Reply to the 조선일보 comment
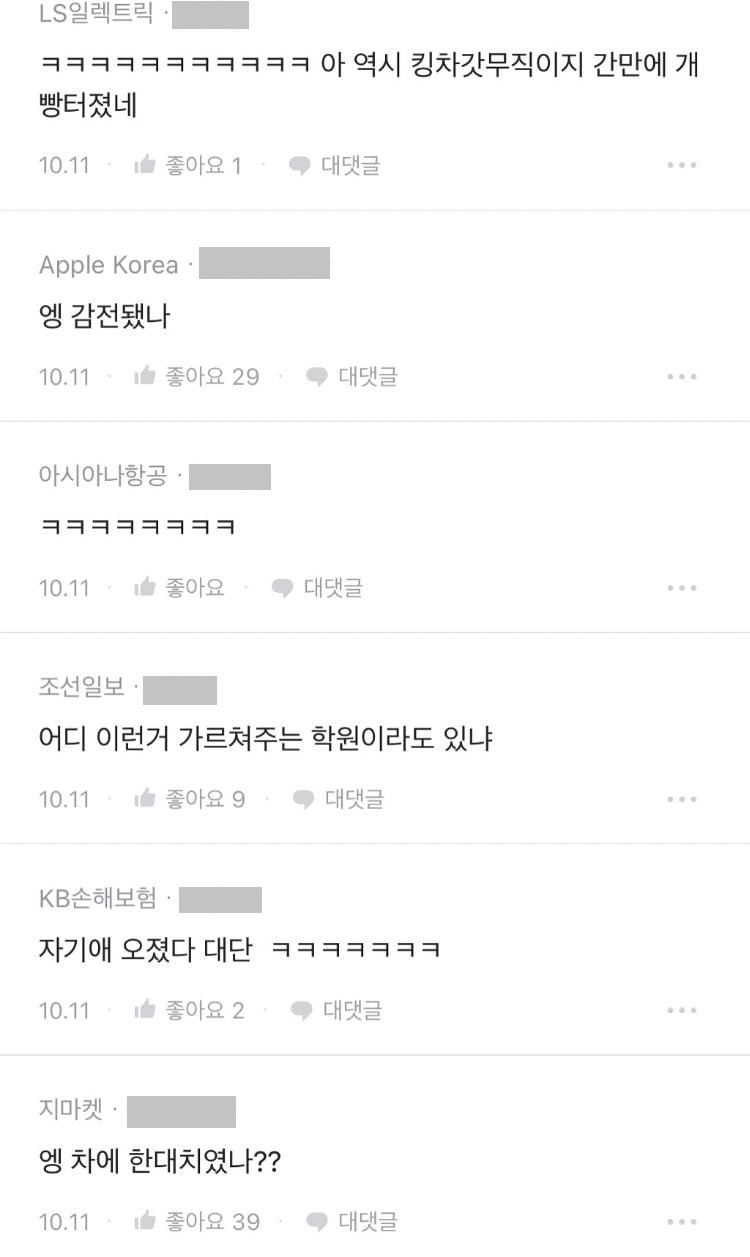Screen dimensions: 750x1257 point(338,798)
